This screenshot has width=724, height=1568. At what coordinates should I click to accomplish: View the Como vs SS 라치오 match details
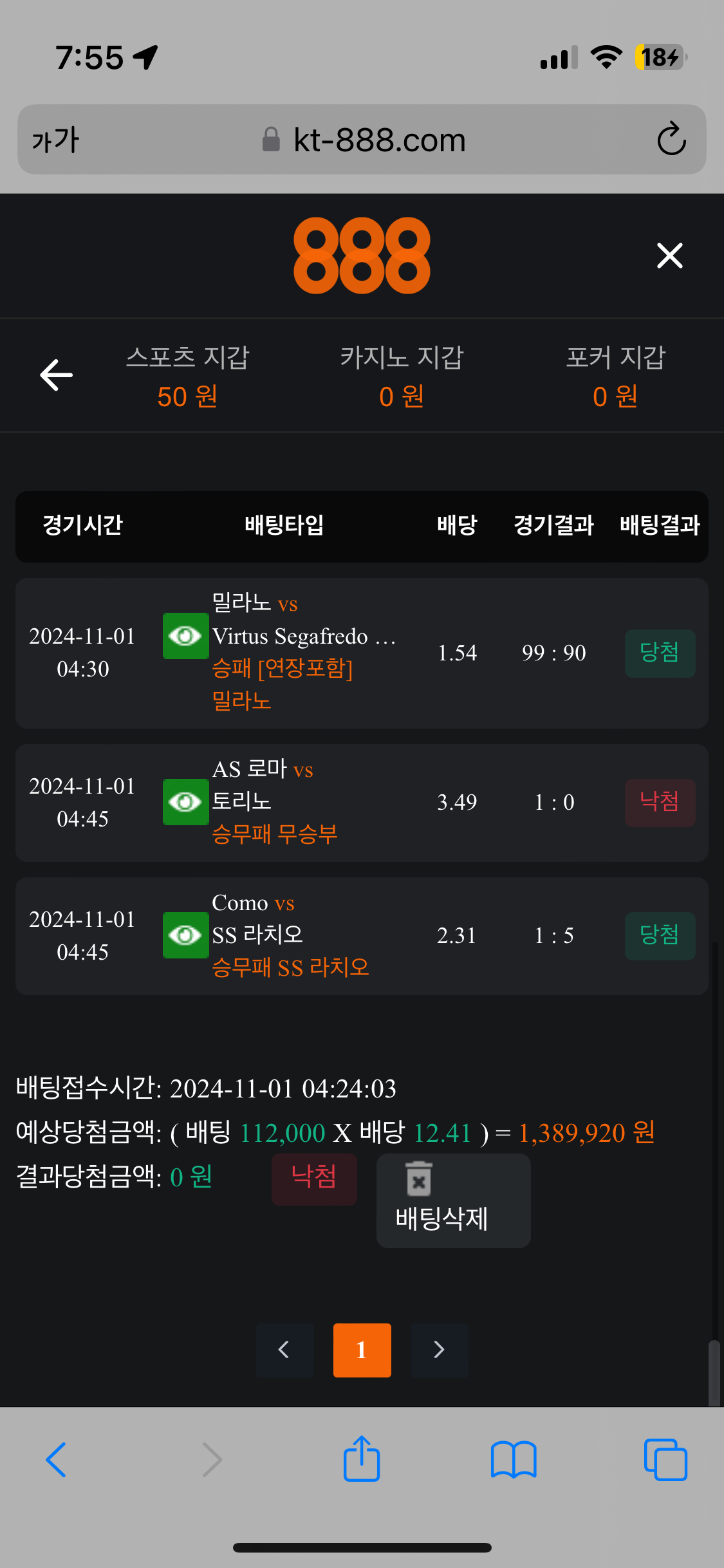click(185, 935)
